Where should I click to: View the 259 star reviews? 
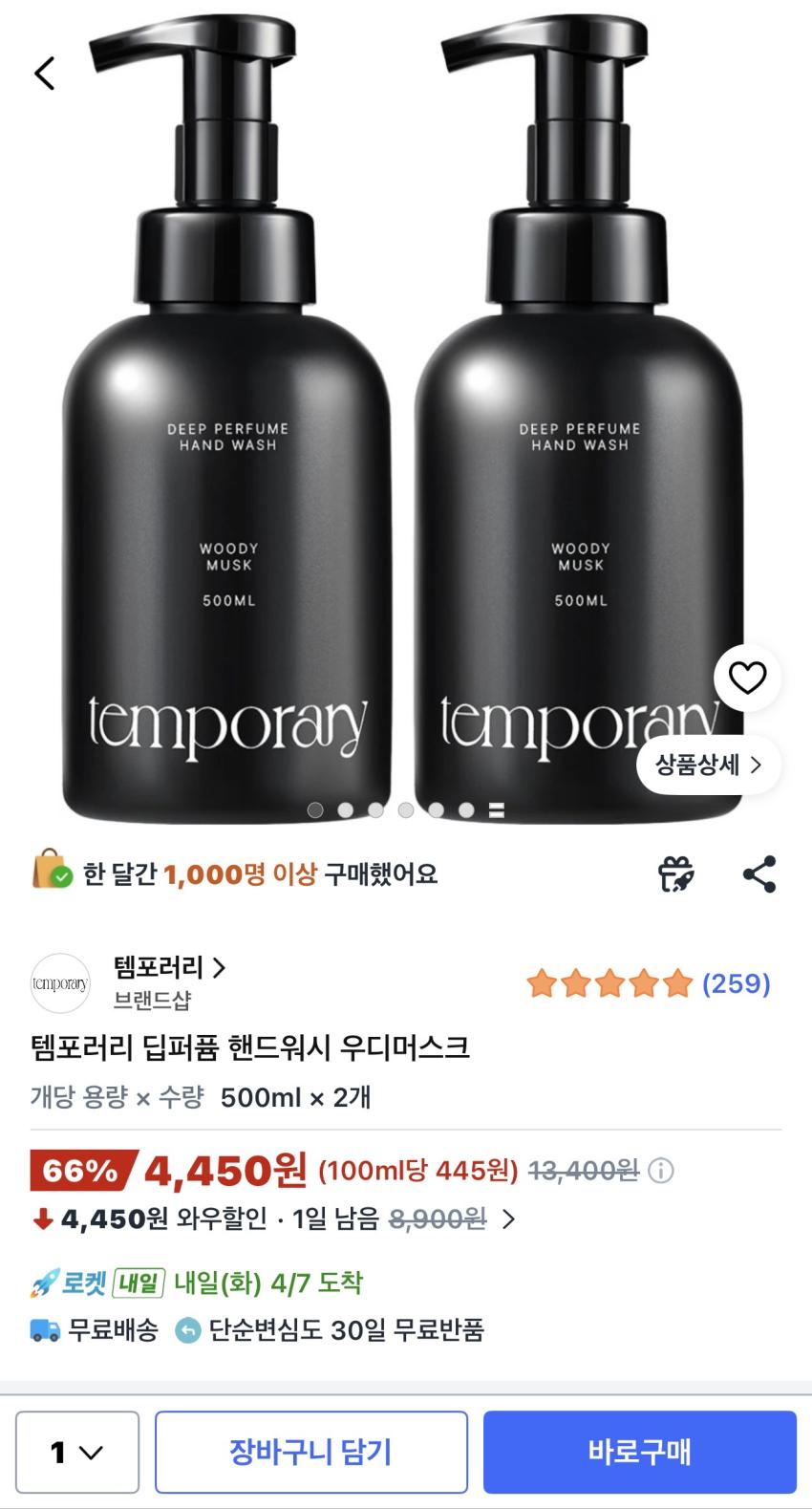648,983
